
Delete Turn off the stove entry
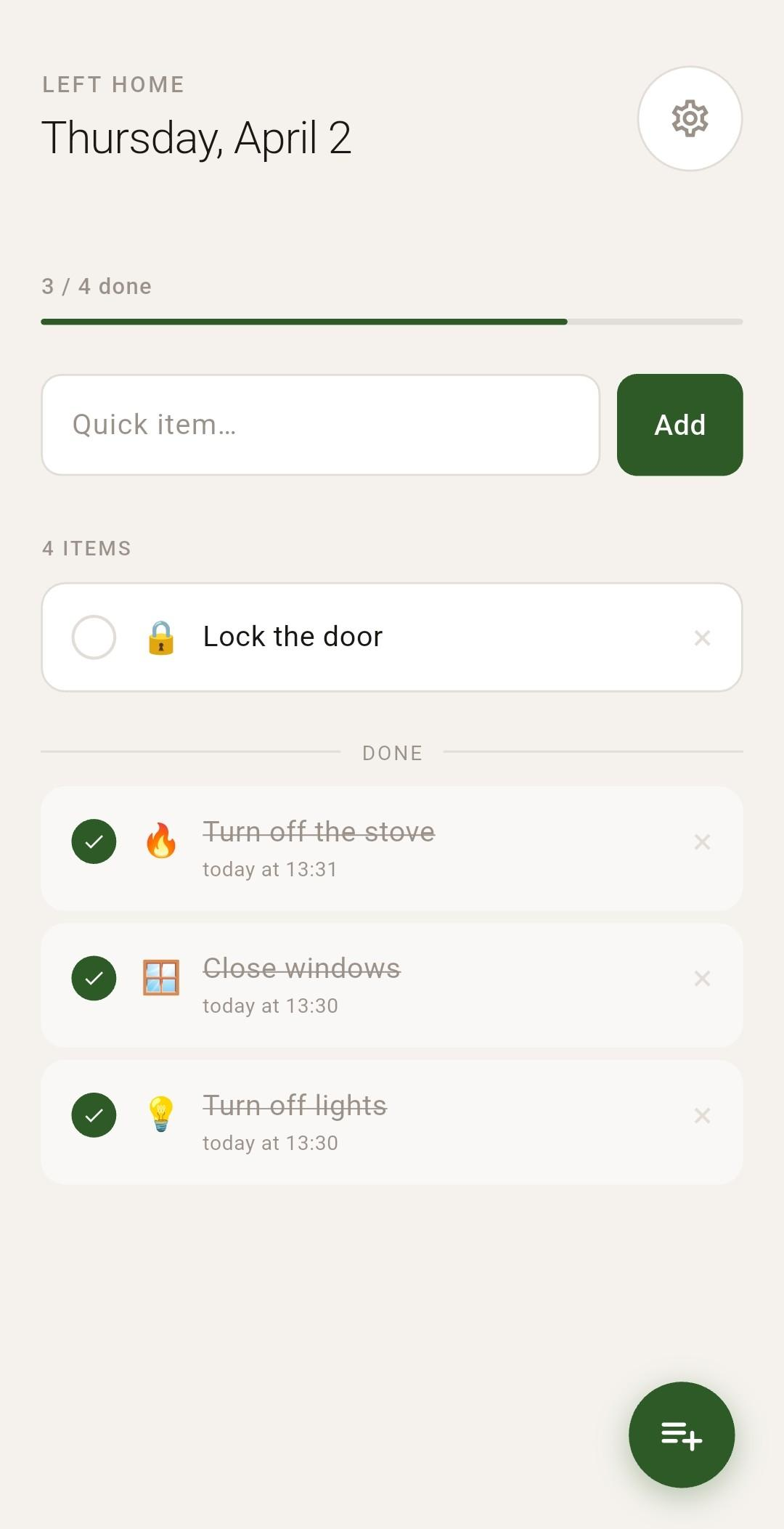tap(702, 841)
